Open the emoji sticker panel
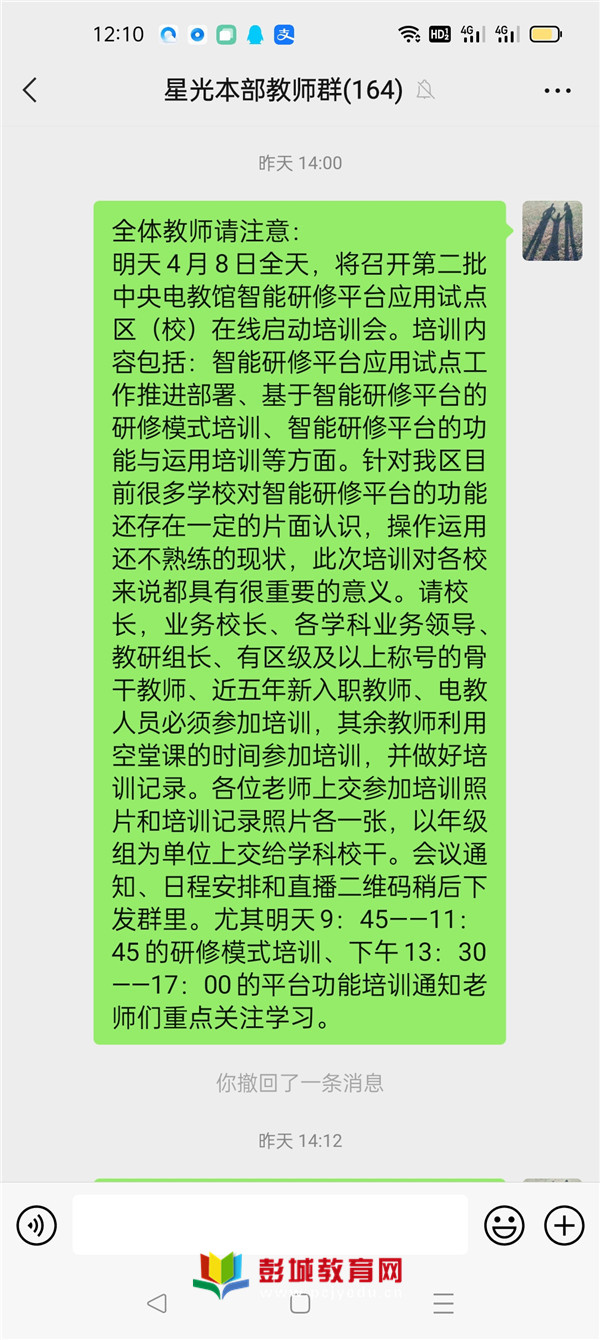This screenshot has width=600, height=1340. (x=504, y=1224)
